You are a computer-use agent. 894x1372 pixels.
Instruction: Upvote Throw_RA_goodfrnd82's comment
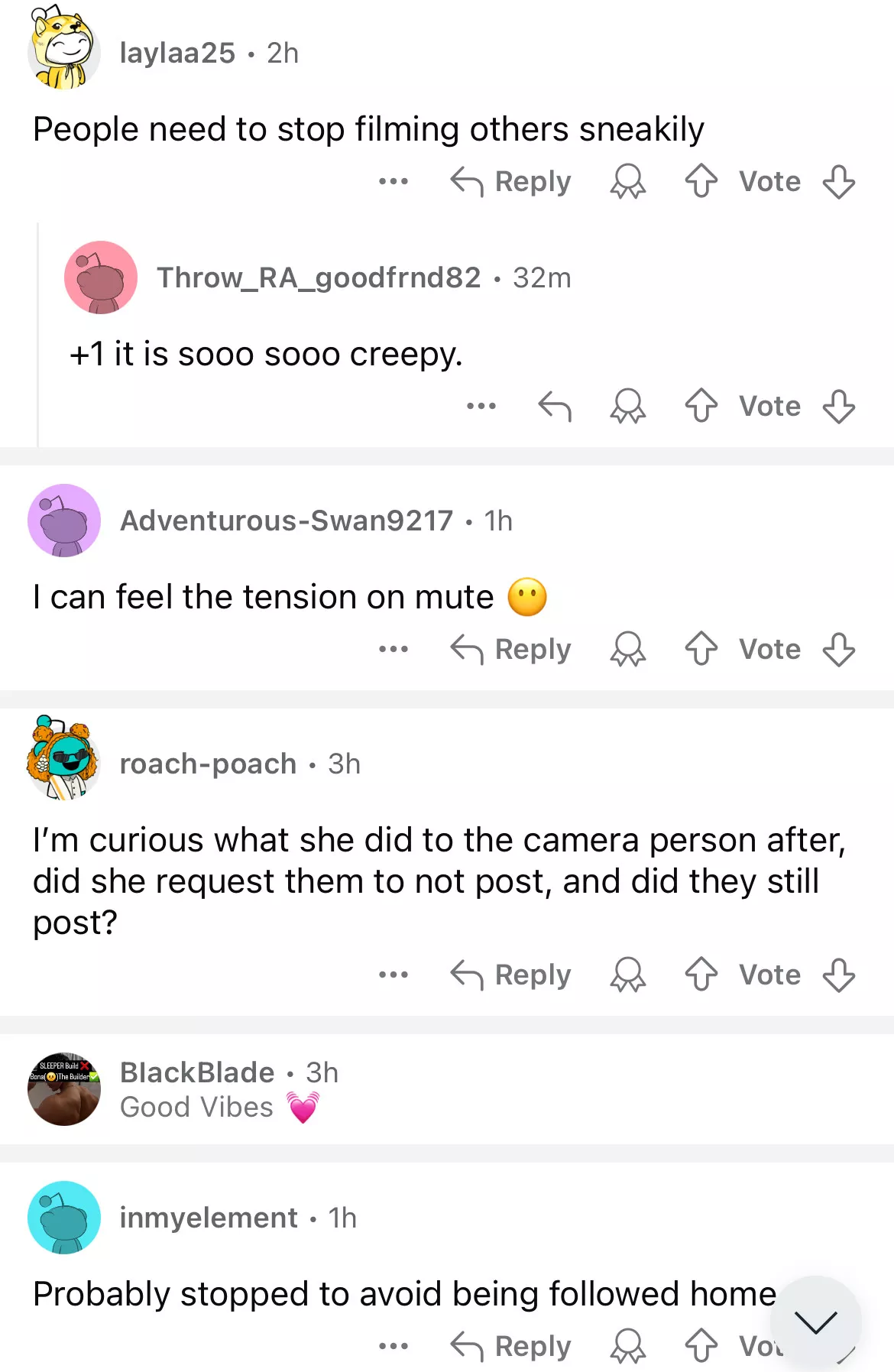(701, 407)
